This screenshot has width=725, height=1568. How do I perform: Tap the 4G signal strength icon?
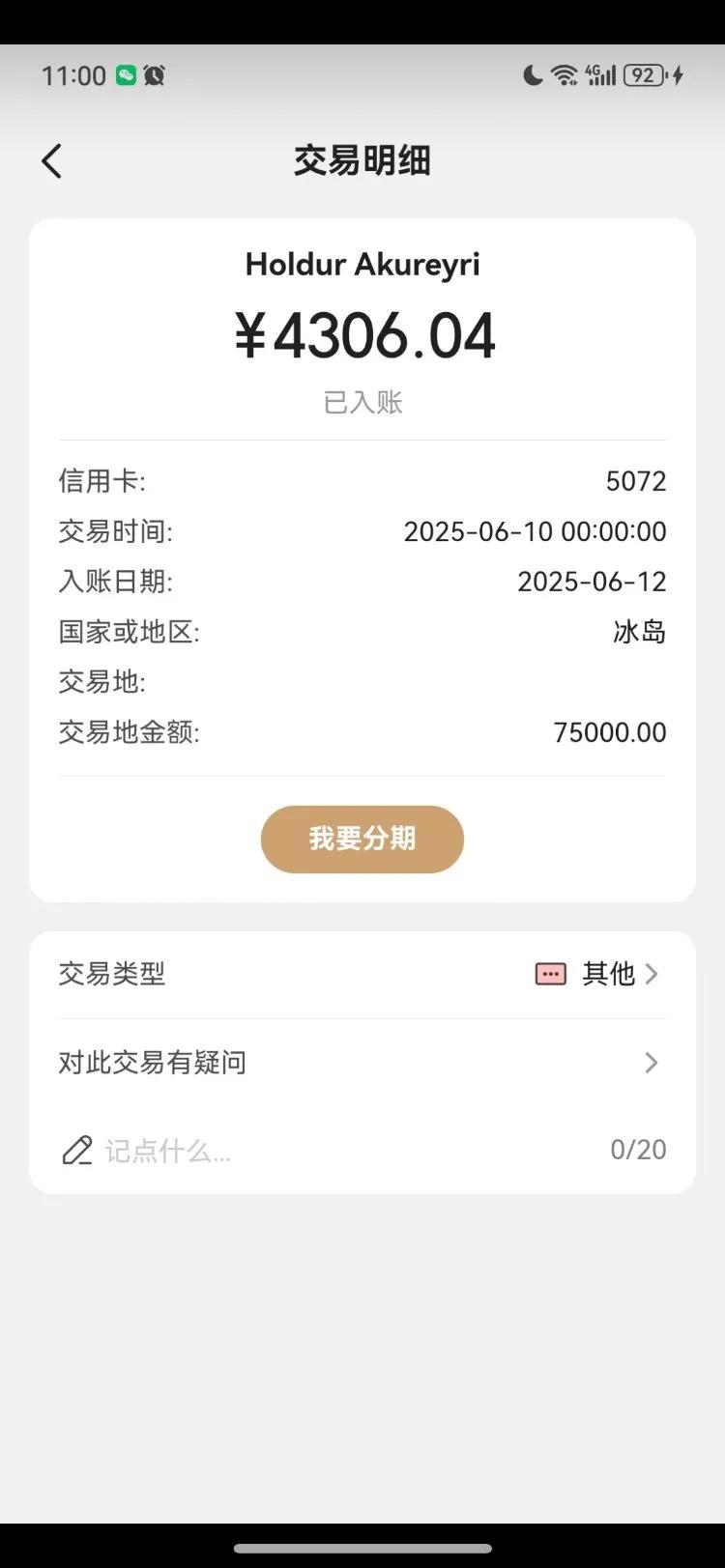coord(600,73)
